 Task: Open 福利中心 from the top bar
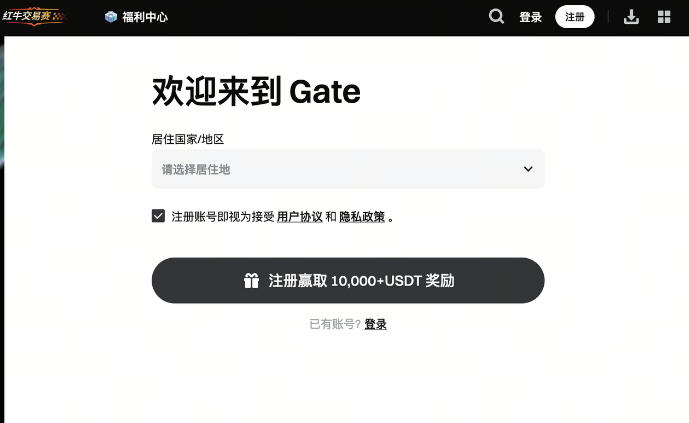[136, 17]
